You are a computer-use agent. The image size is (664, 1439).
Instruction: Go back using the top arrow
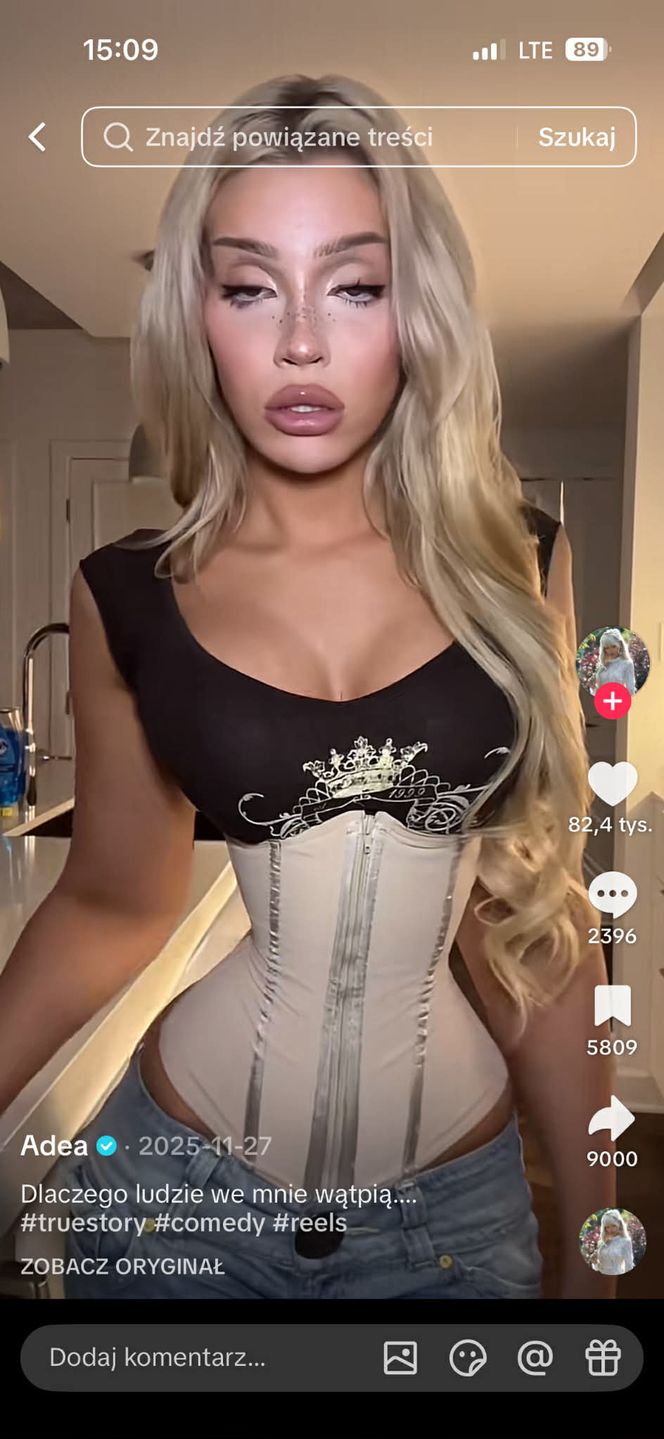[x=37, y=137]
